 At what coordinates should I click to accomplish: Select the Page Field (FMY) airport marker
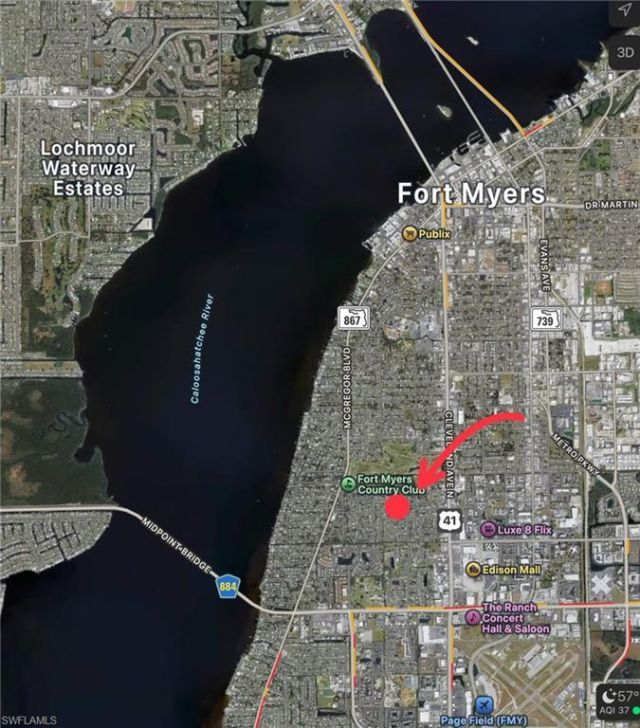pos(485,705)
